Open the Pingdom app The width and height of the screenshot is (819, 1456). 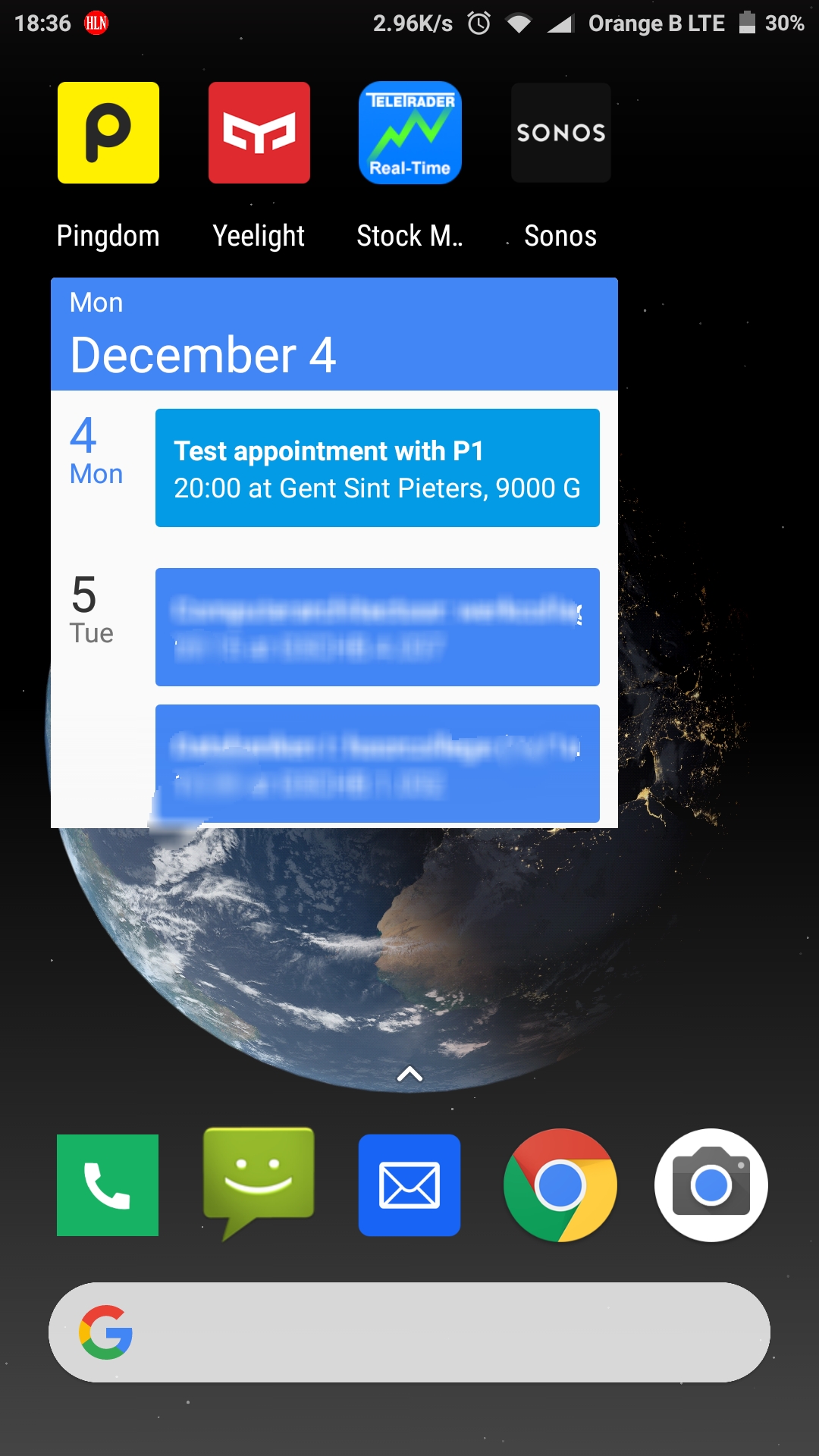108,133
